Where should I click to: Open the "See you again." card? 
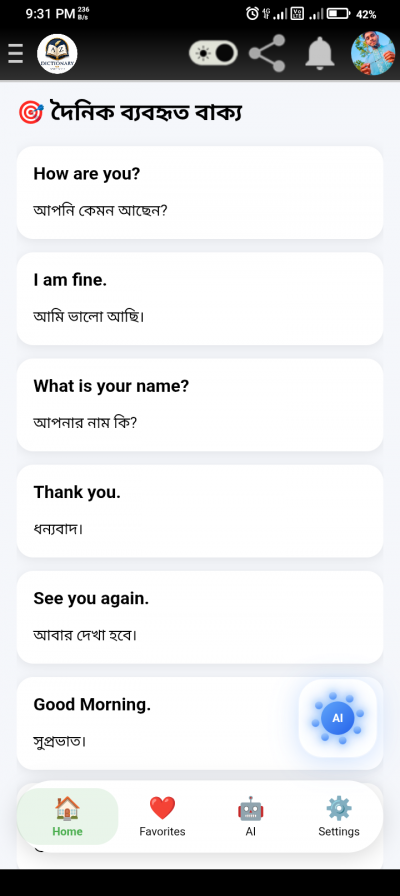pos(199,618)
